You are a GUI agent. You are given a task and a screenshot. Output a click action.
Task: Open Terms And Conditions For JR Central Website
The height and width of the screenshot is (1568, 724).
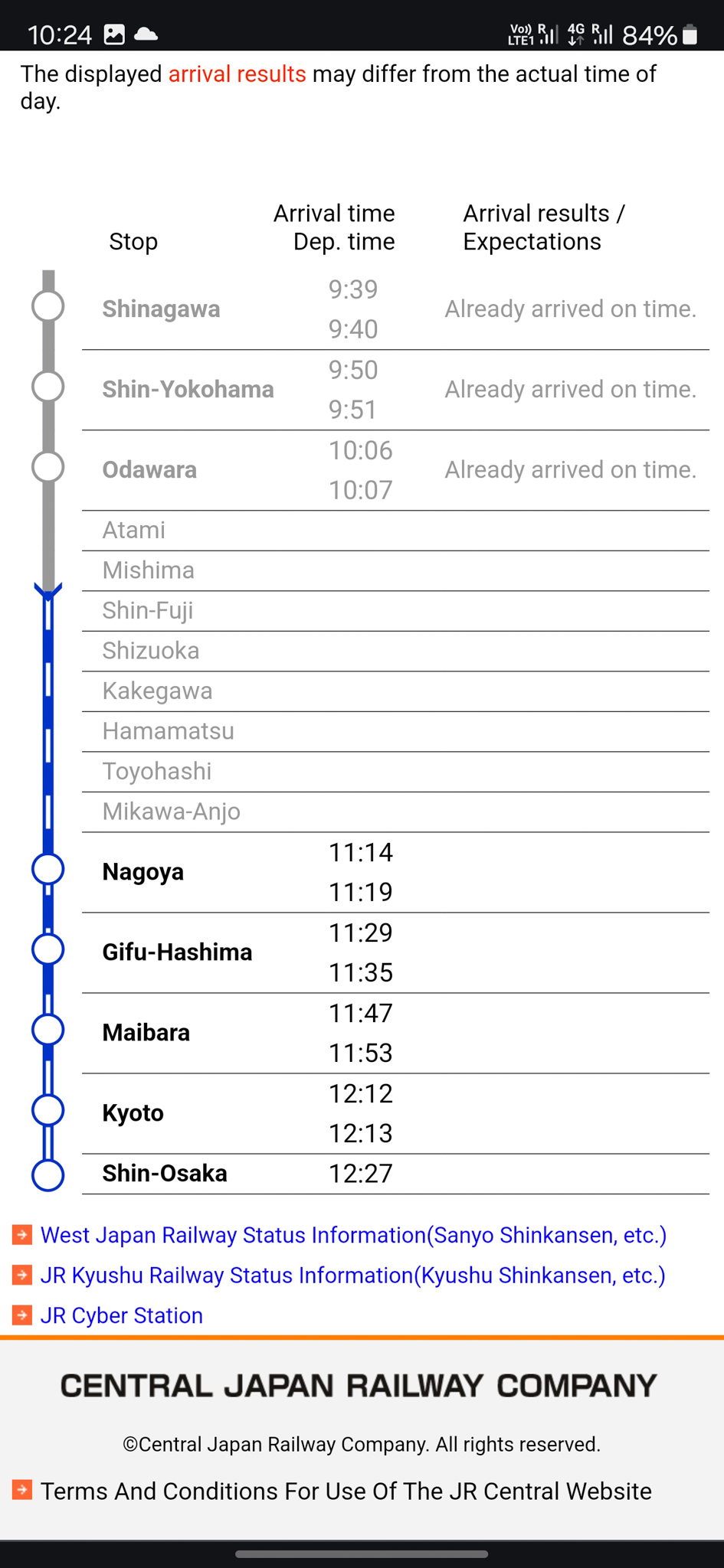tap(346, 1491)
